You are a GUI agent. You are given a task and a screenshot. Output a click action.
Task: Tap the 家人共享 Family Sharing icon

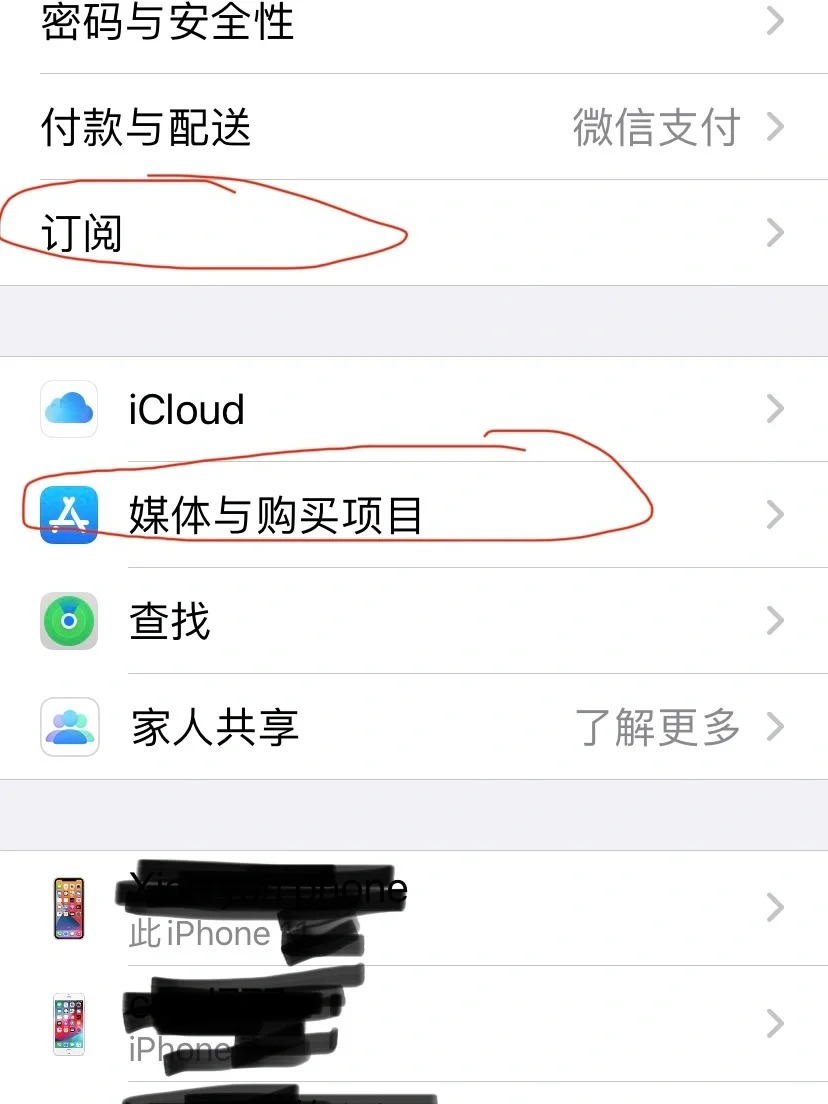(68, 728)
